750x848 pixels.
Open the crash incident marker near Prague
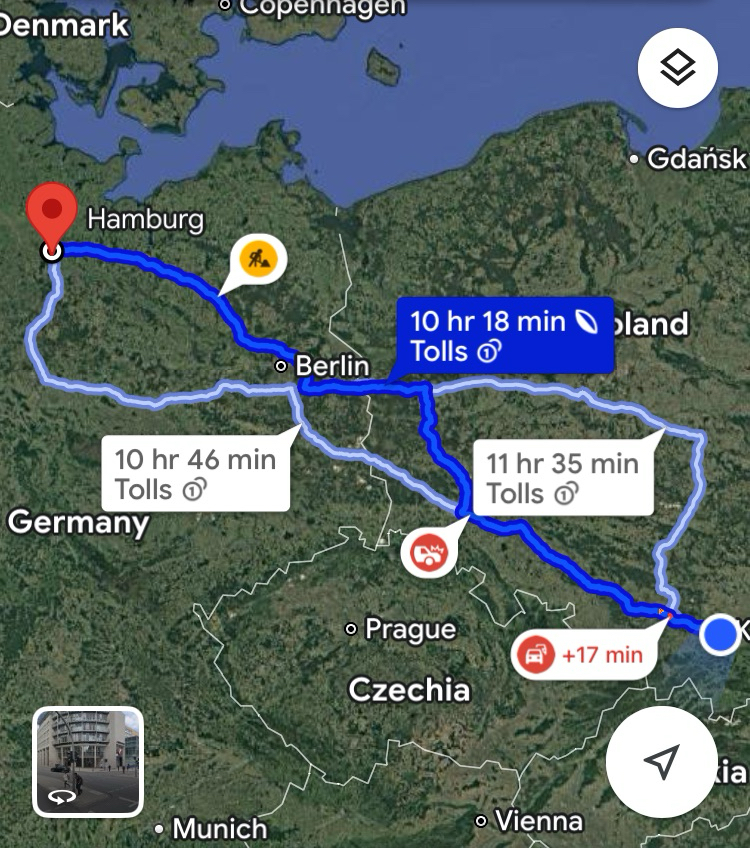[429, 552]
